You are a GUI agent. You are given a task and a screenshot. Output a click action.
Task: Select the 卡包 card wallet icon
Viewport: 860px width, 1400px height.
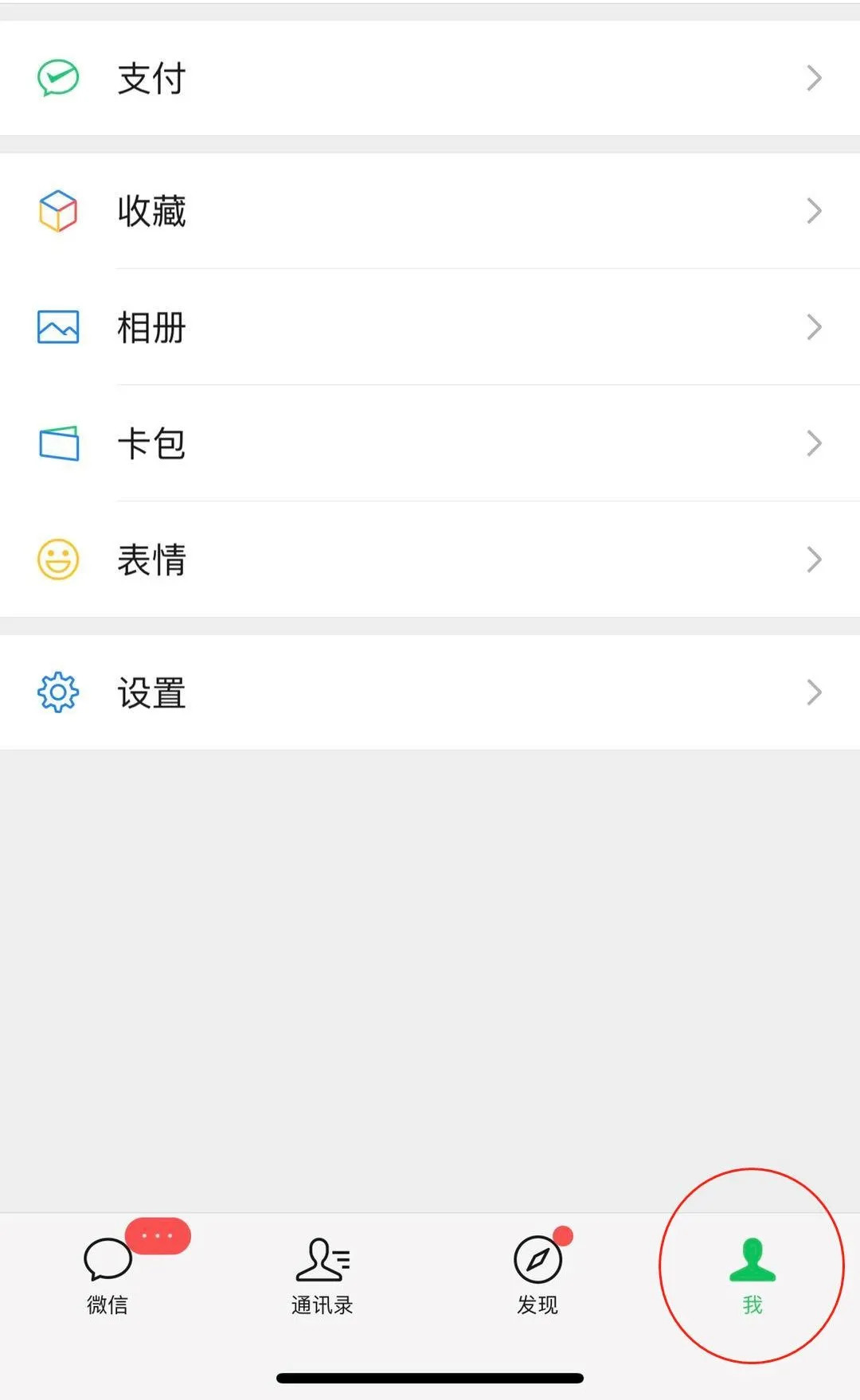(57, 443)
